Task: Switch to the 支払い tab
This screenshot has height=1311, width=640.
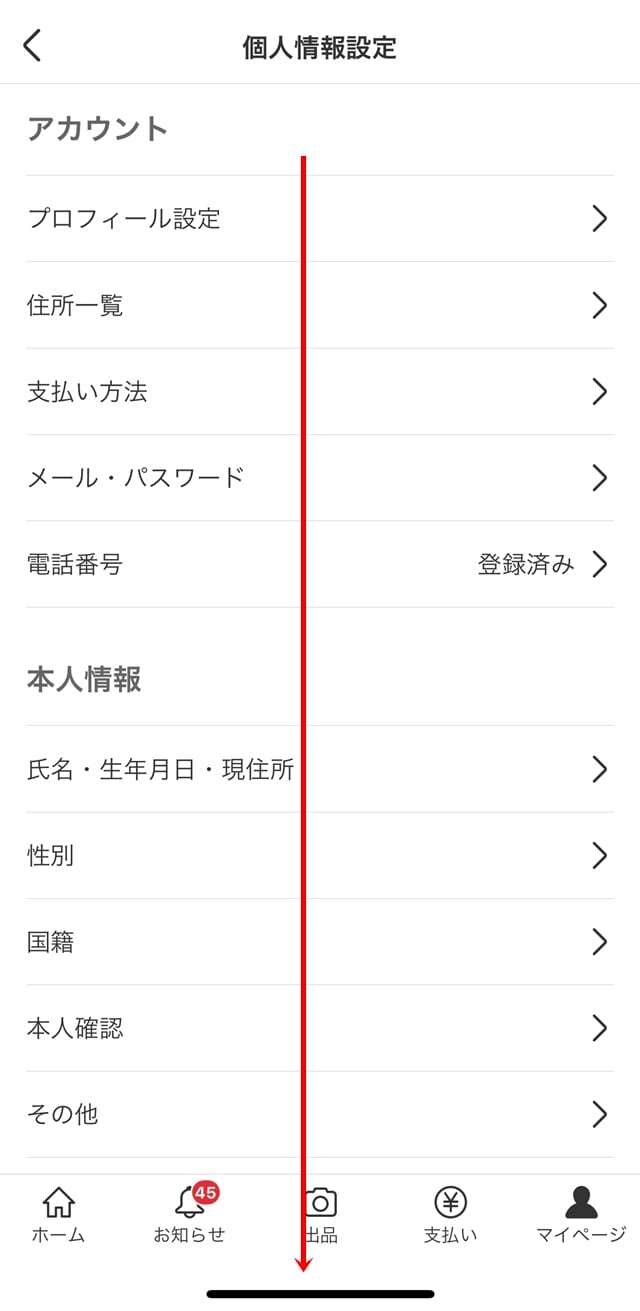Action: (x=450, y=1215)
